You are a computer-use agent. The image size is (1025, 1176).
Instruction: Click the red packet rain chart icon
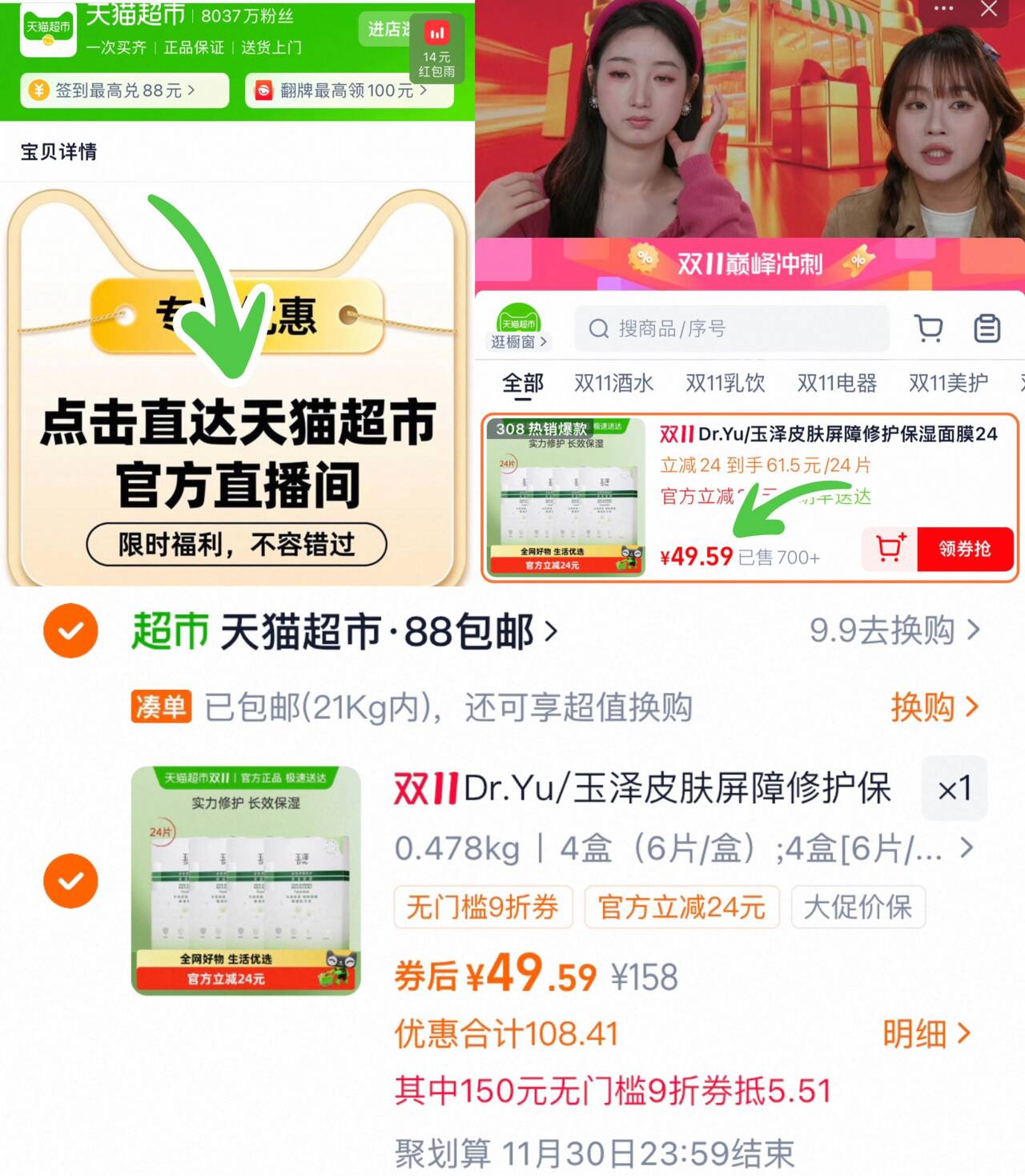pyautogui.click(x=436, y=34)
